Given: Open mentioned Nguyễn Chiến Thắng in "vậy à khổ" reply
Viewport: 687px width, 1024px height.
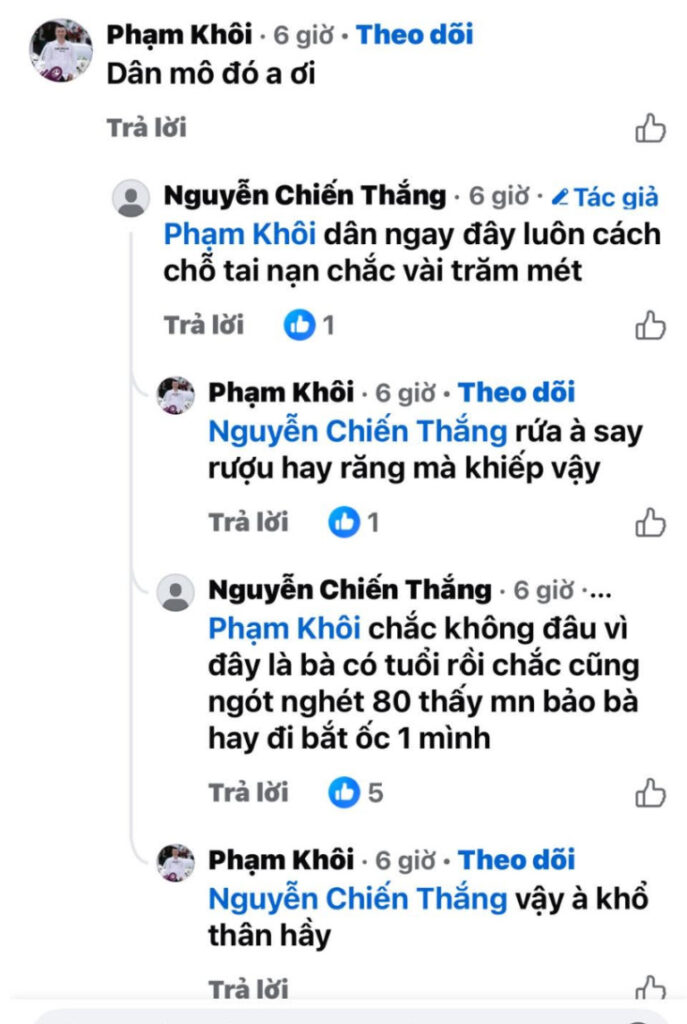Looking at the screenshot, I should (357, 899).
